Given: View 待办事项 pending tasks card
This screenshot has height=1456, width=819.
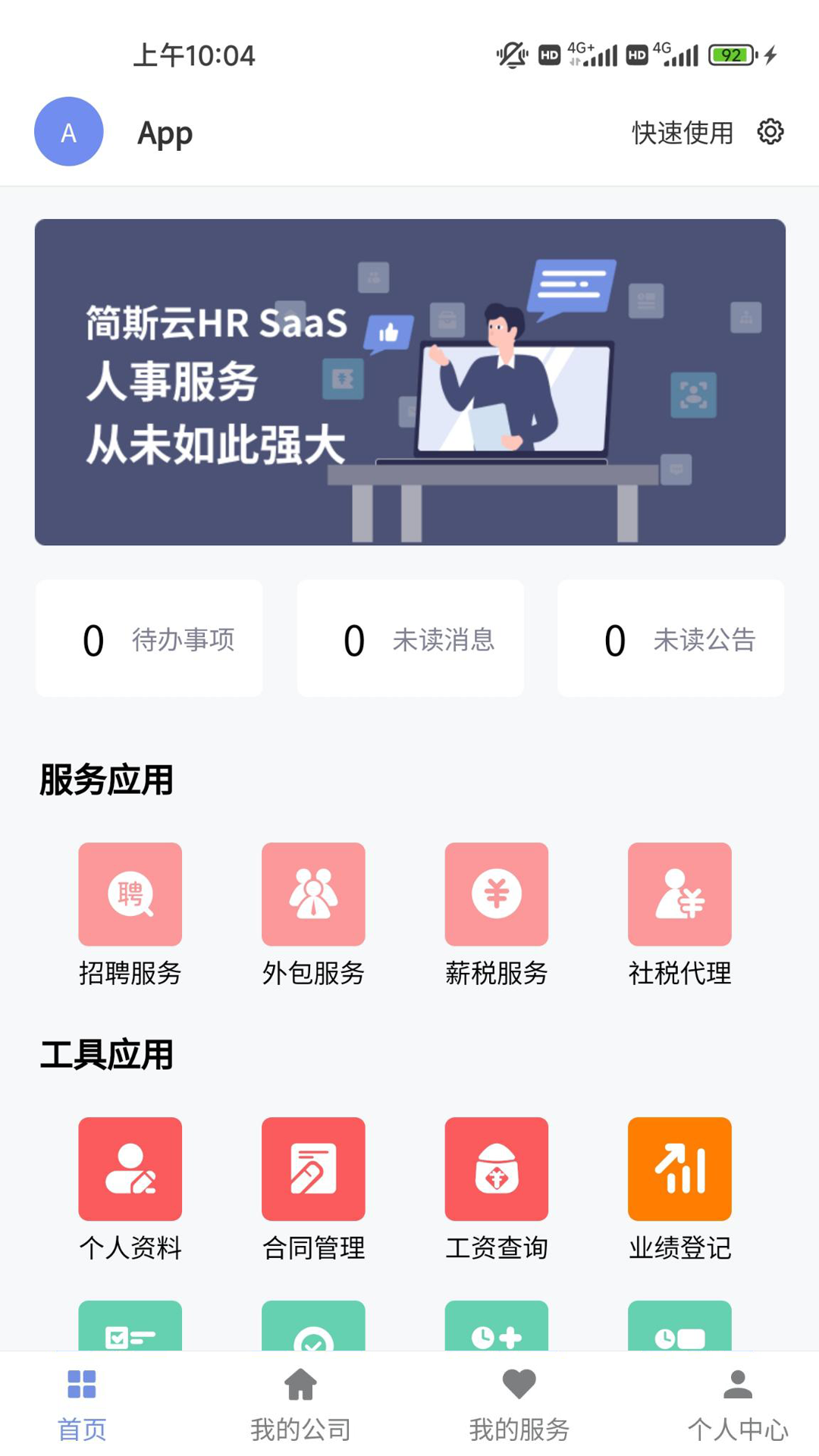Looking at the screenshot, I should (149, 639).
